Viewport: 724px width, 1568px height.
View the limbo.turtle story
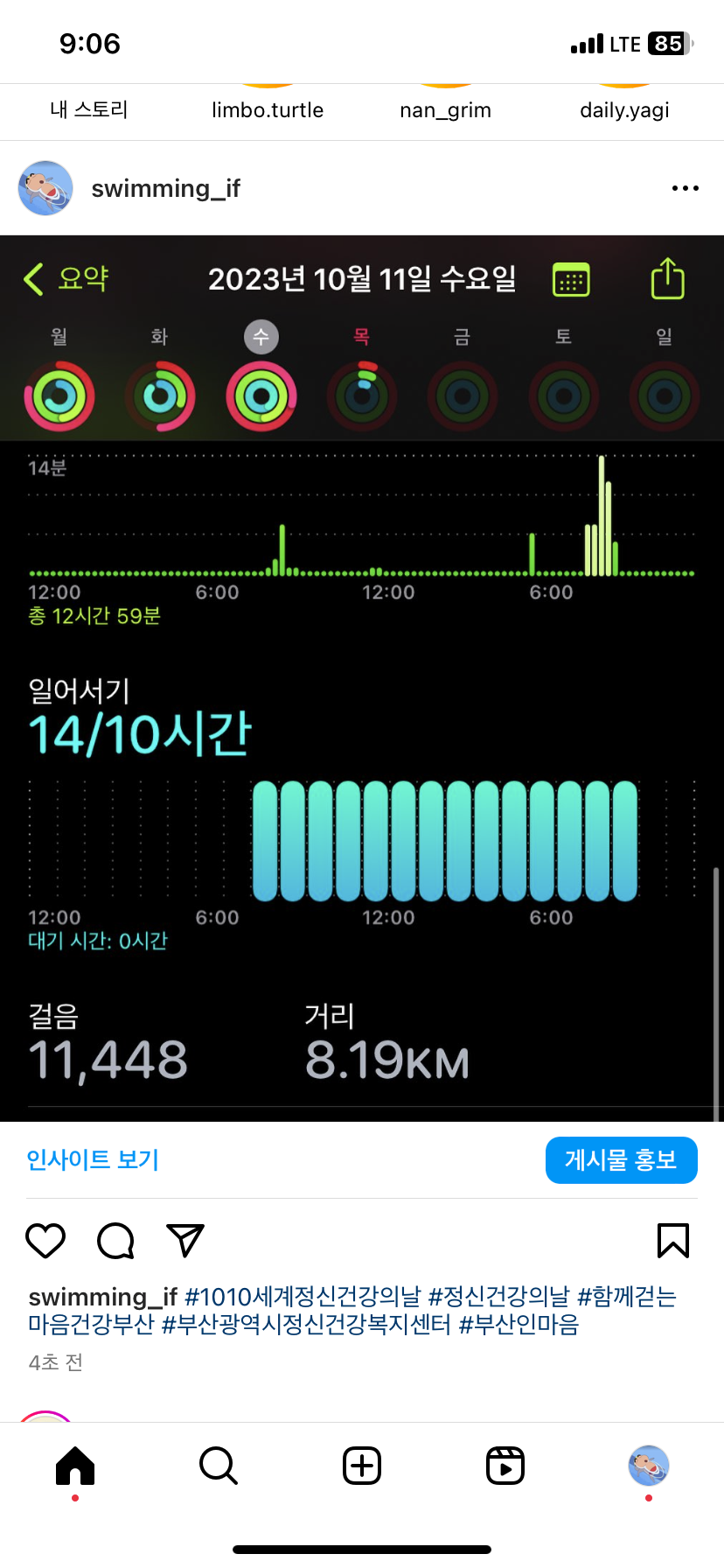(x=268, y=108)
